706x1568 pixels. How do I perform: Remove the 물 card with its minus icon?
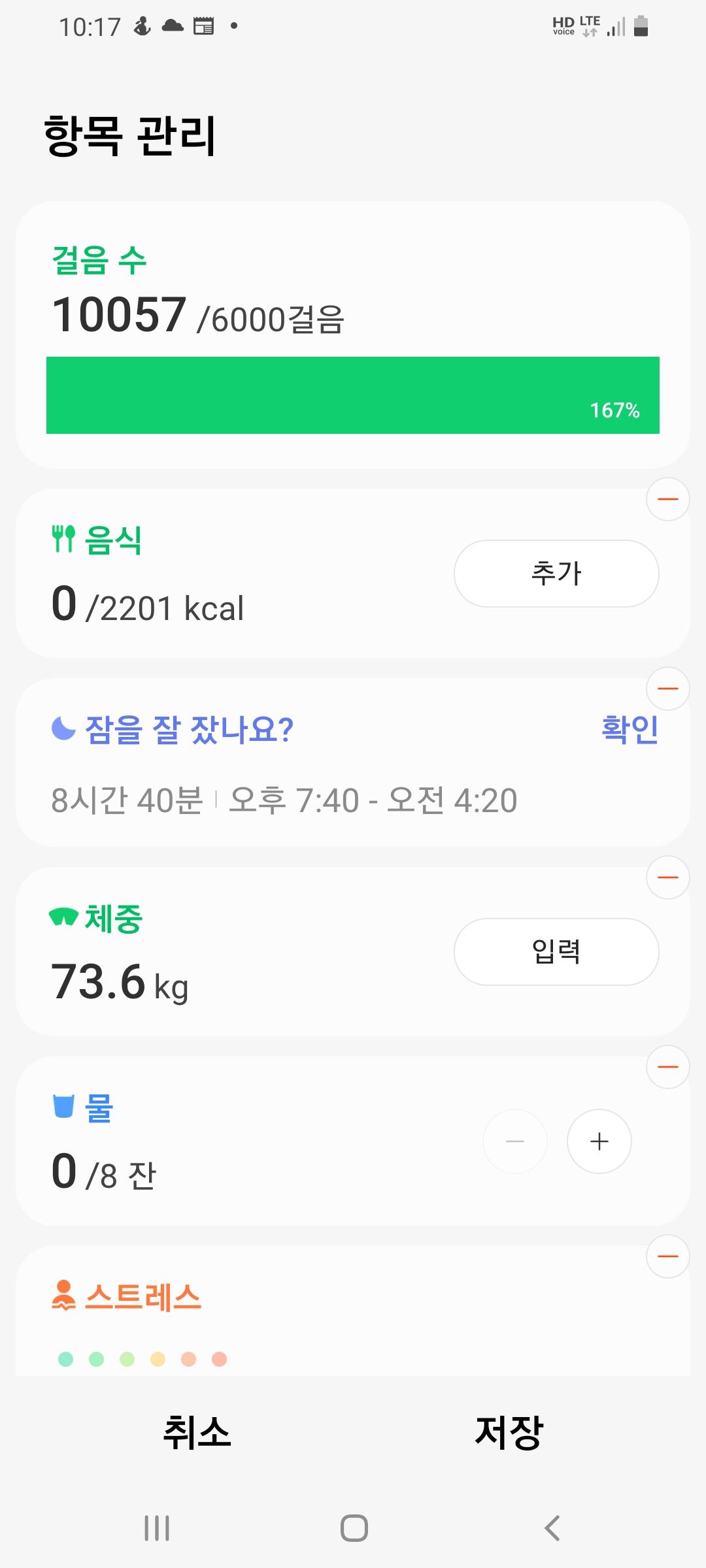667,1067
